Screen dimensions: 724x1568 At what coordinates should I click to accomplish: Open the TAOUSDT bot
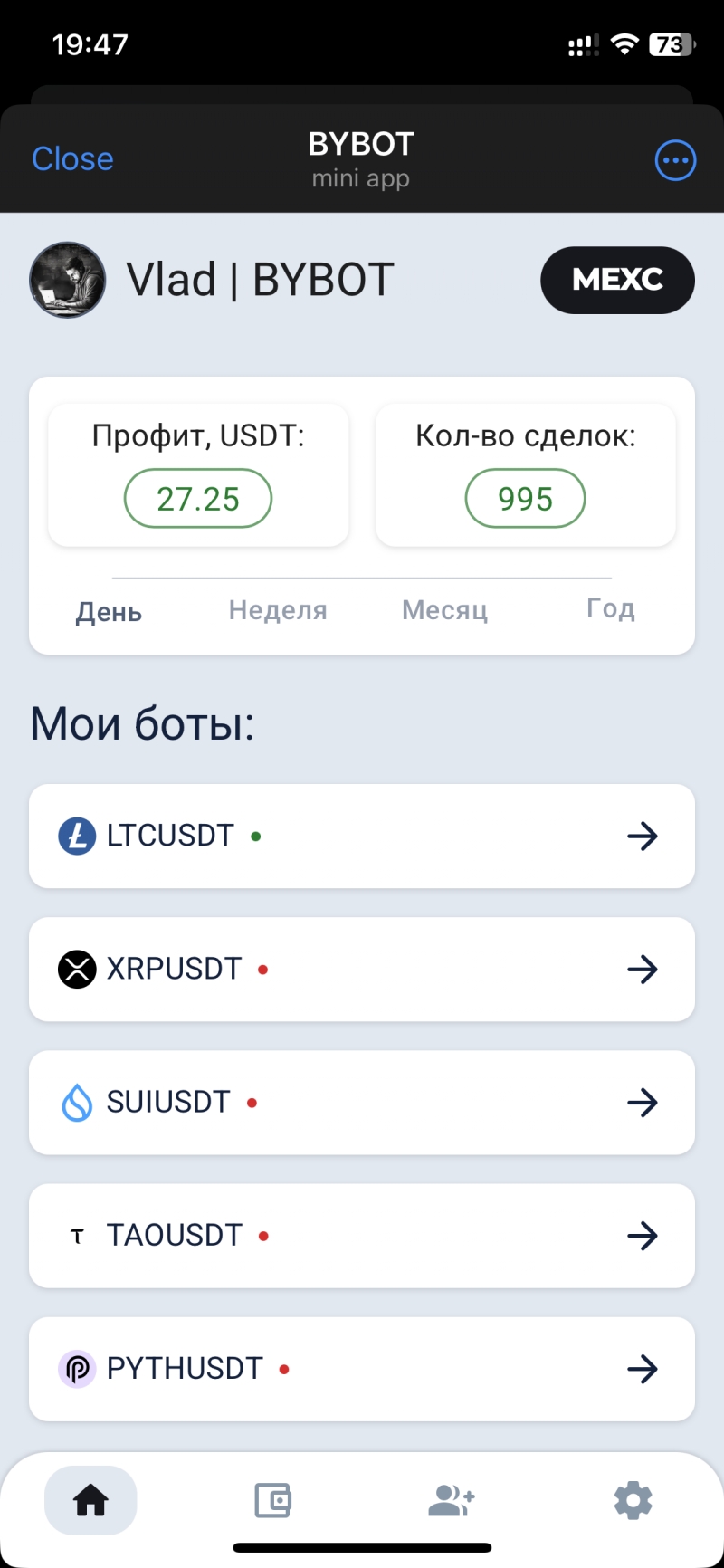click(x=362, y=1235)
